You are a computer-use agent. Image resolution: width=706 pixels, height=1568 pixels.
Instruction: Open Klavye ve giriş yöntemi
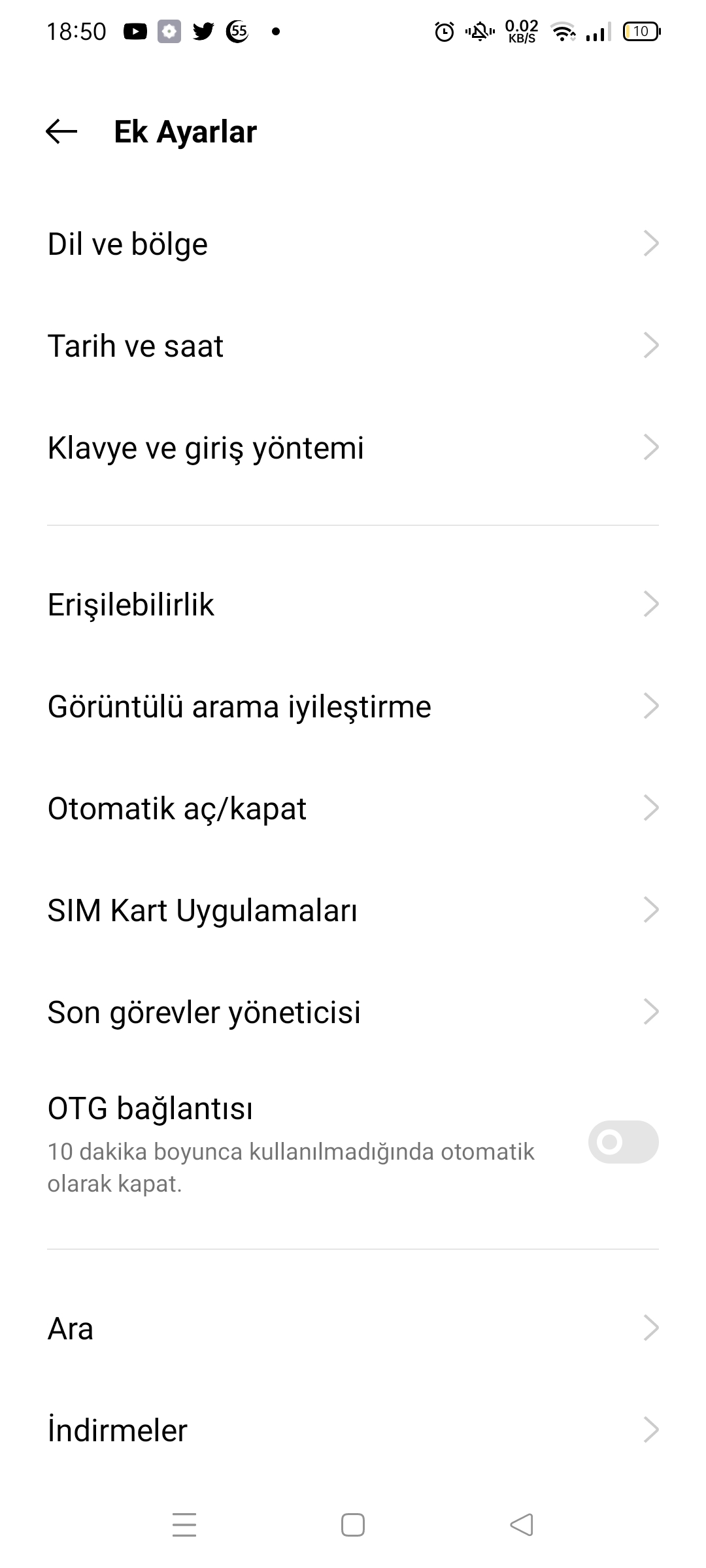353,448
